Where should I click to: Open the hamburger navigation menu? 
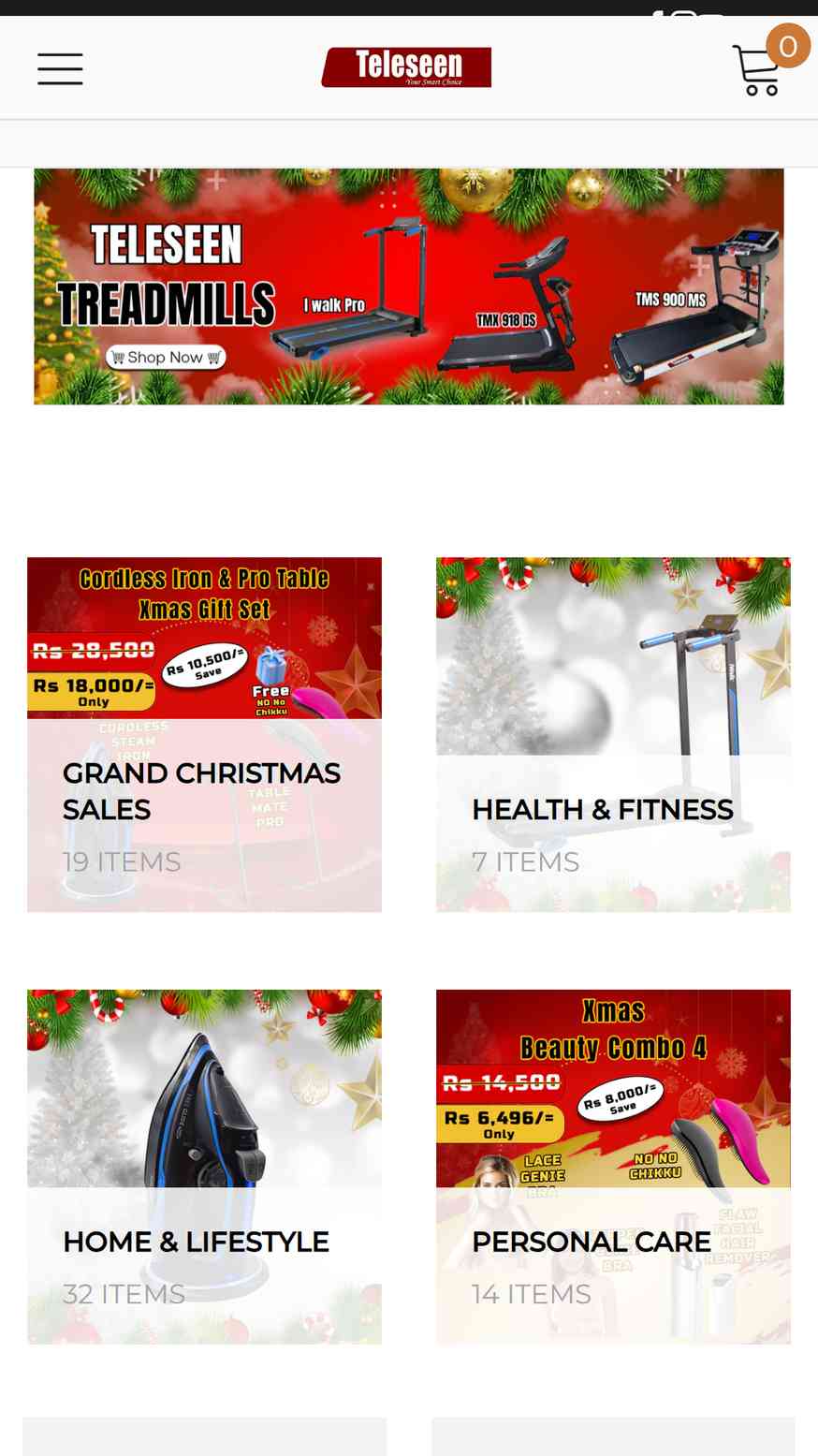pyautogui.click(x=60, y=68)
